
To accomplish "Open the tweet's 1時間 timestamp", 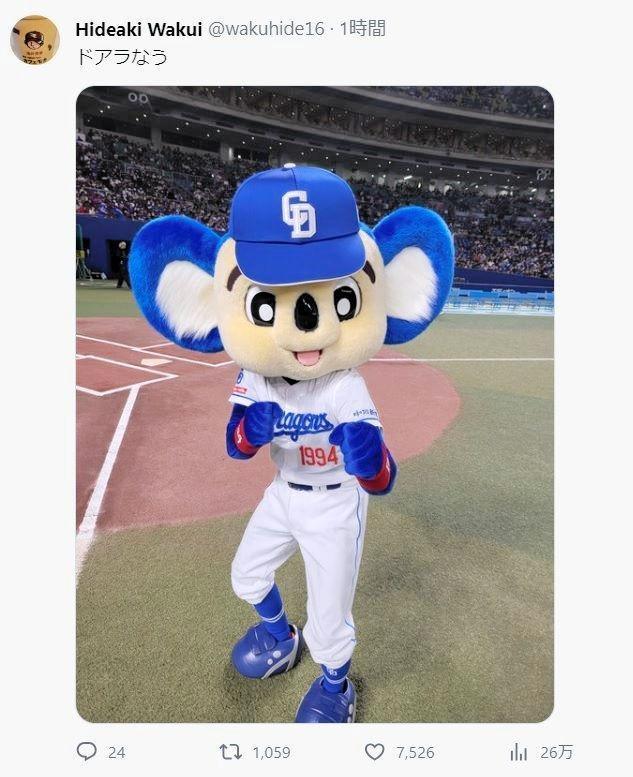I will click(x=363, y=29).
